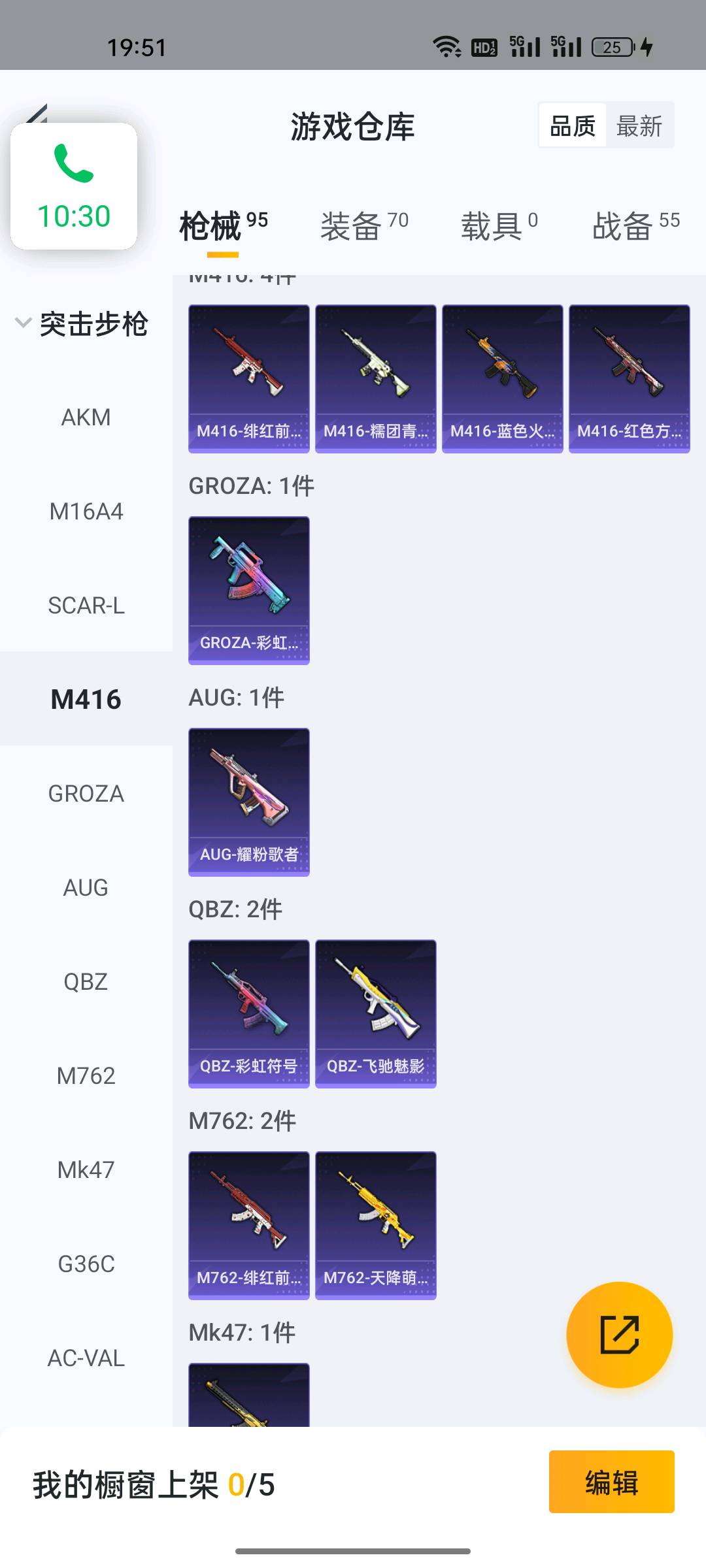Tap the yellow share floating button
This screenshot has width=706, height=1568.
click(619, 1335)
